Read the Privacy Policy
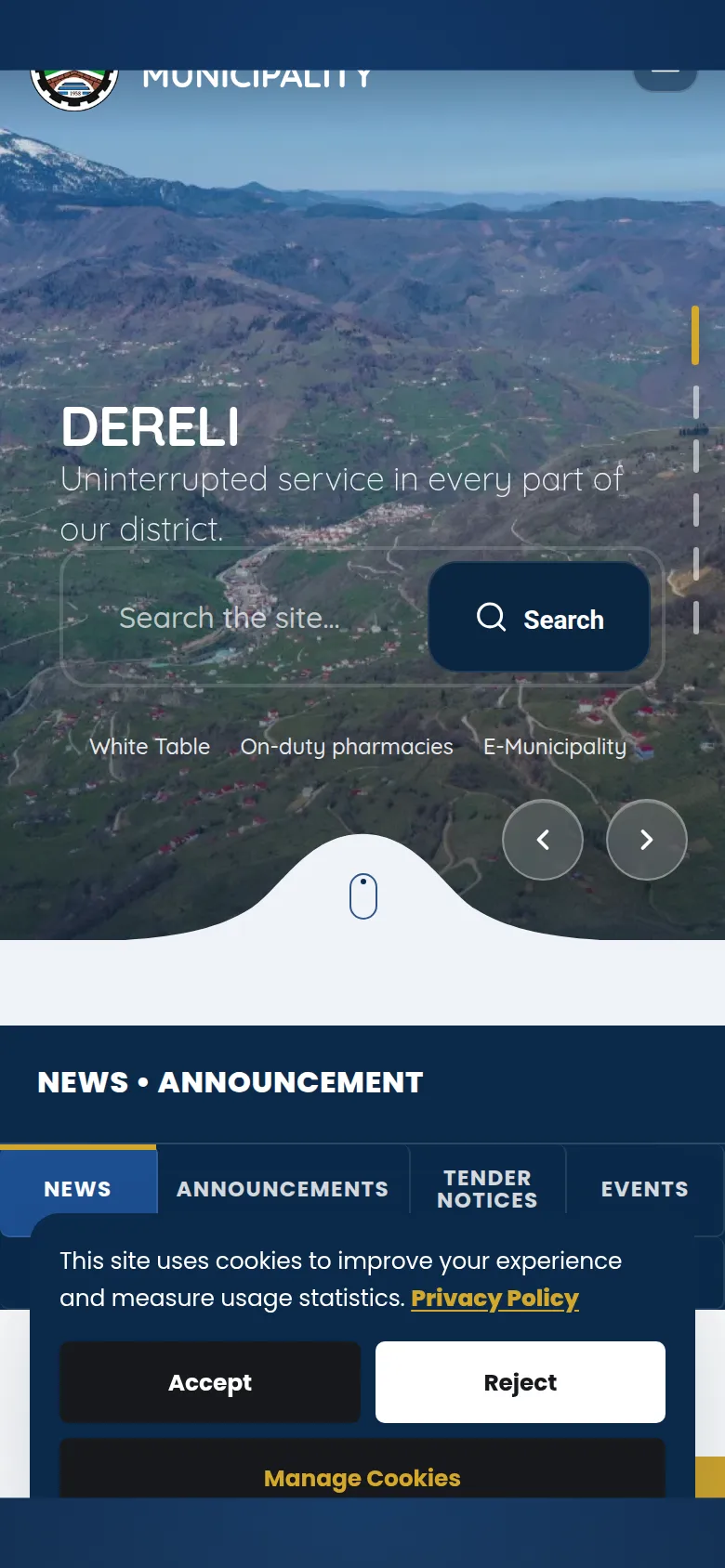 (494, 1299)
